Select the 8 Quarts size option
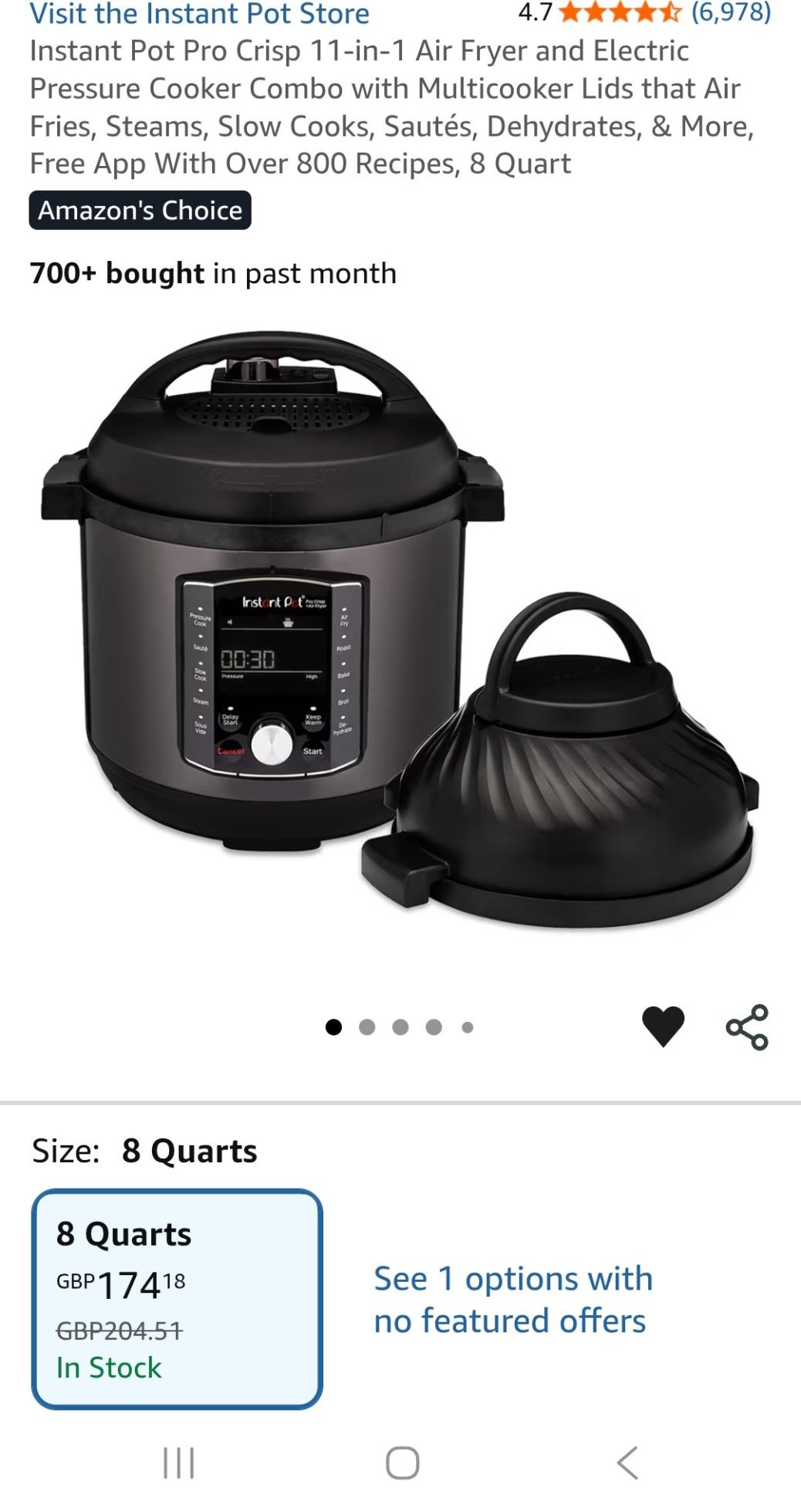The image size is (801, 1512). pyautogui.click(x=177, y=1298)
